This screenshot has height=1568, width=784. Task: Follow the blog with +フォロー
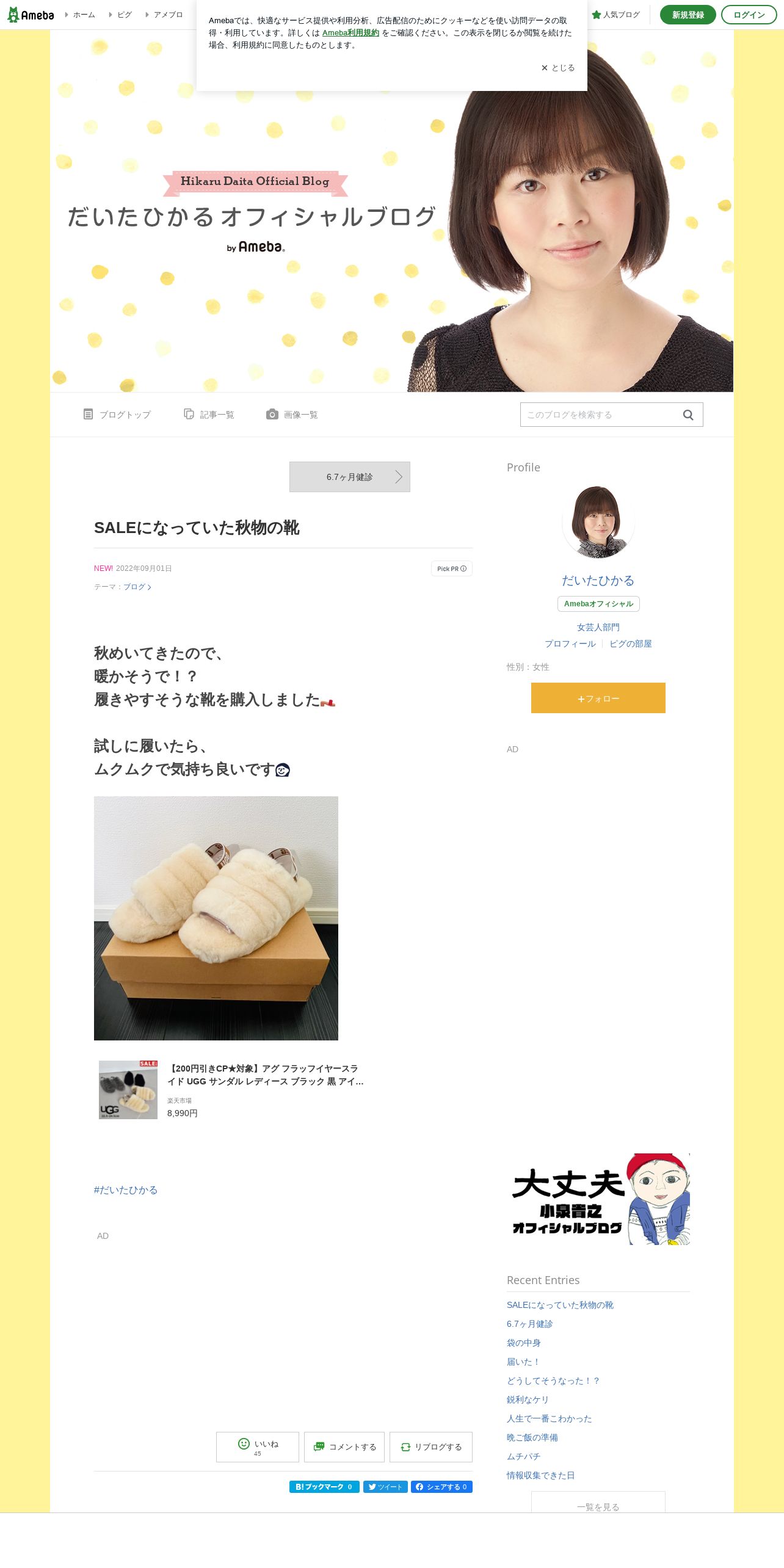click(598, 698)
